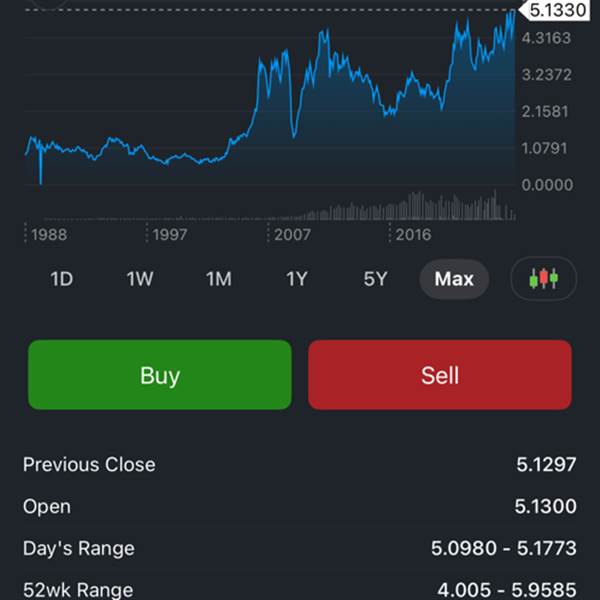
Task: Open the candlestick chart type icon
Action: point(543,279)
